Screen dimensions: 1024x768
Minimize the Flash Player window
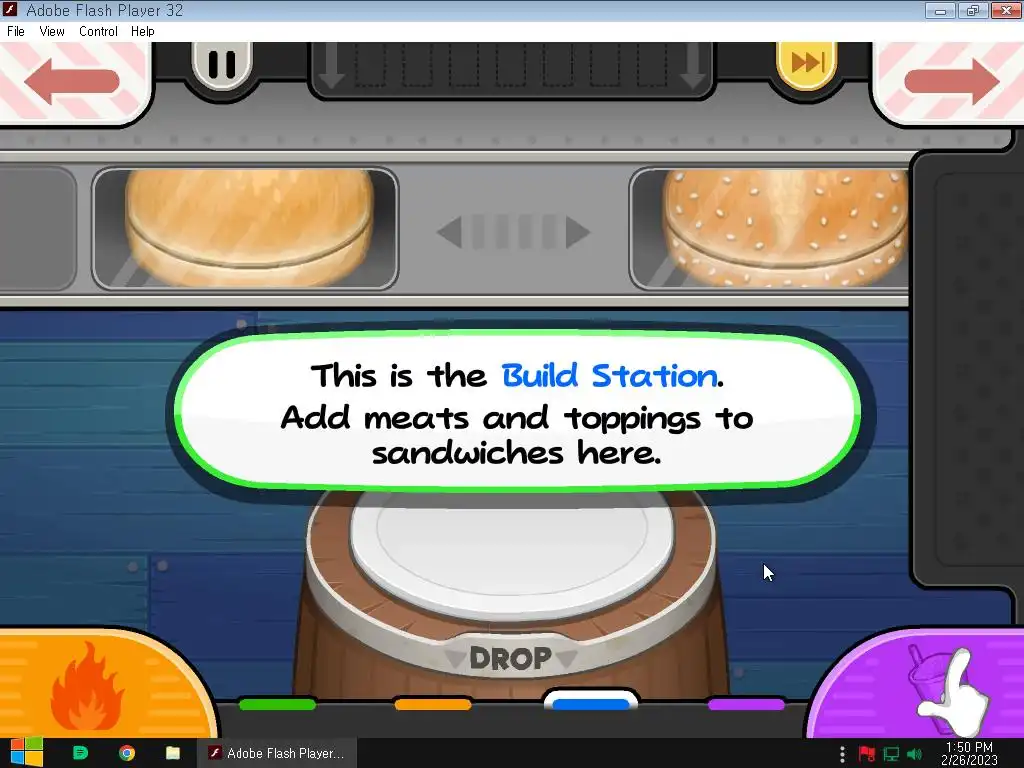coord(940,10)
